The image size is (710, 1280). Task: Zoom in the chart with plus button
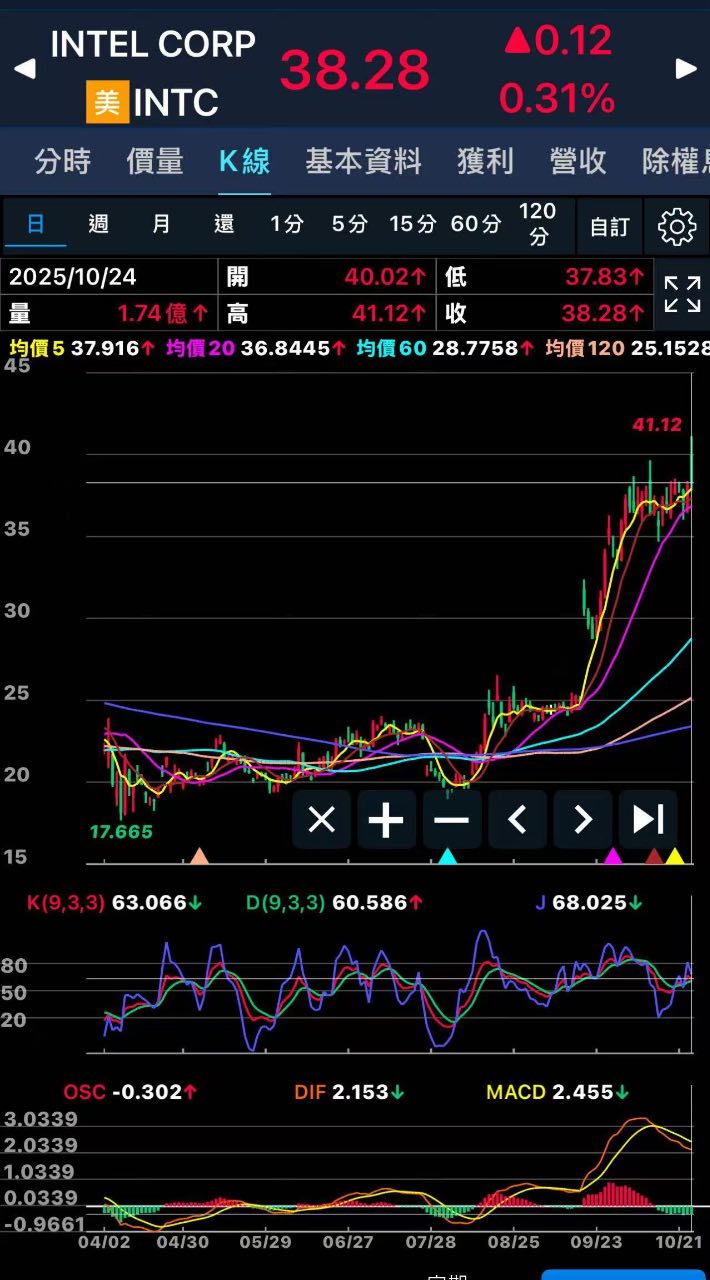(x=386, y=820)
